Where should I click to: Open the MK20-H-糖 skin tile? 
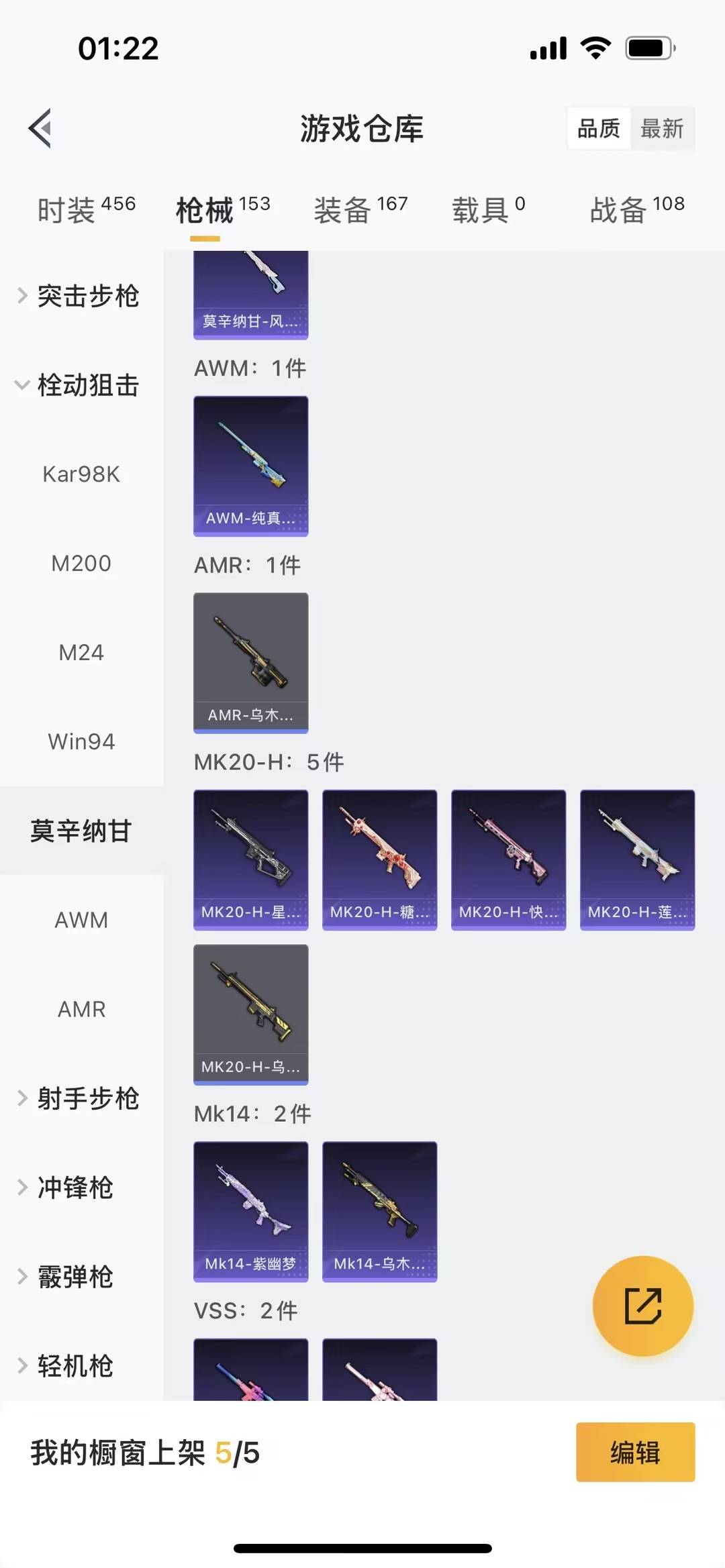pyautogui.click(x=379, y=859)
